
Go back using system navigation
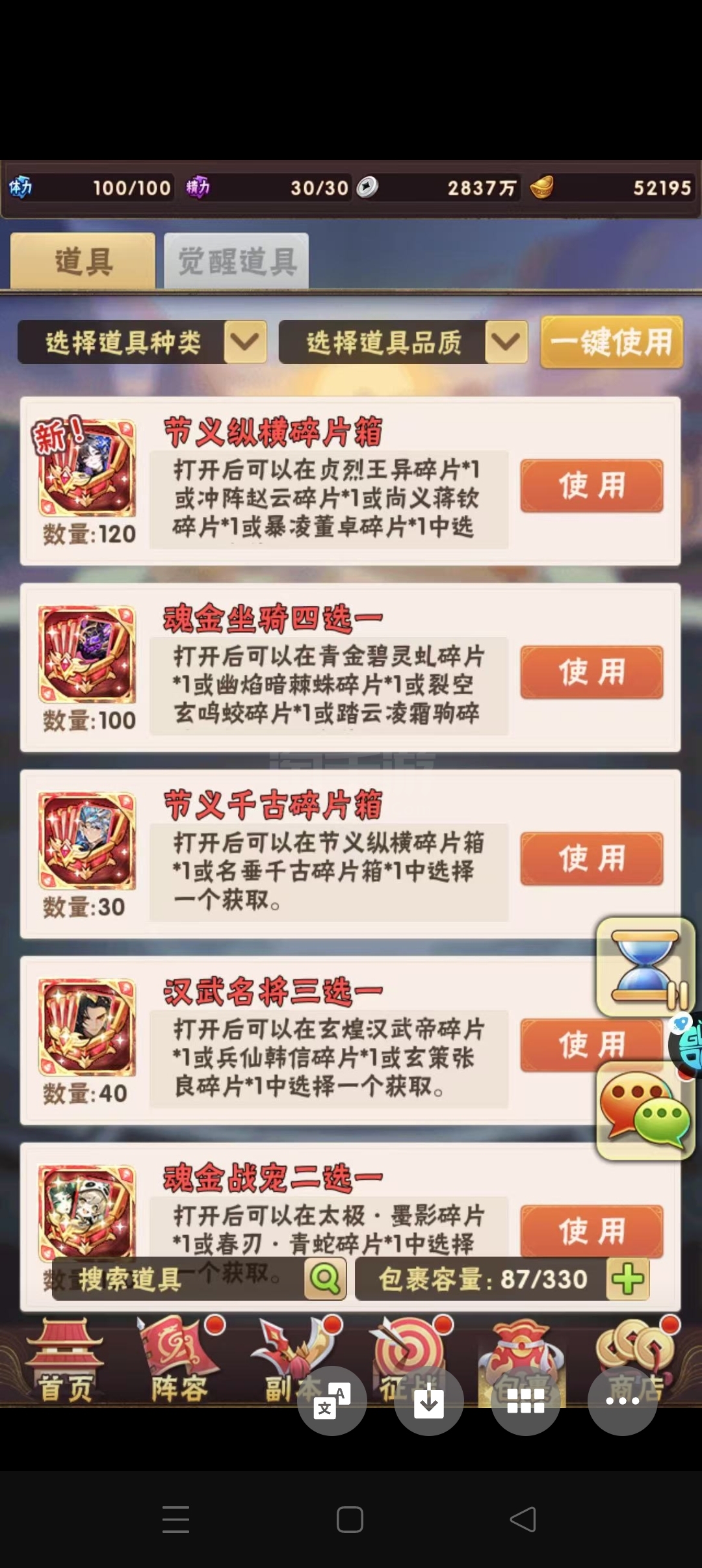coord(523,1519)
